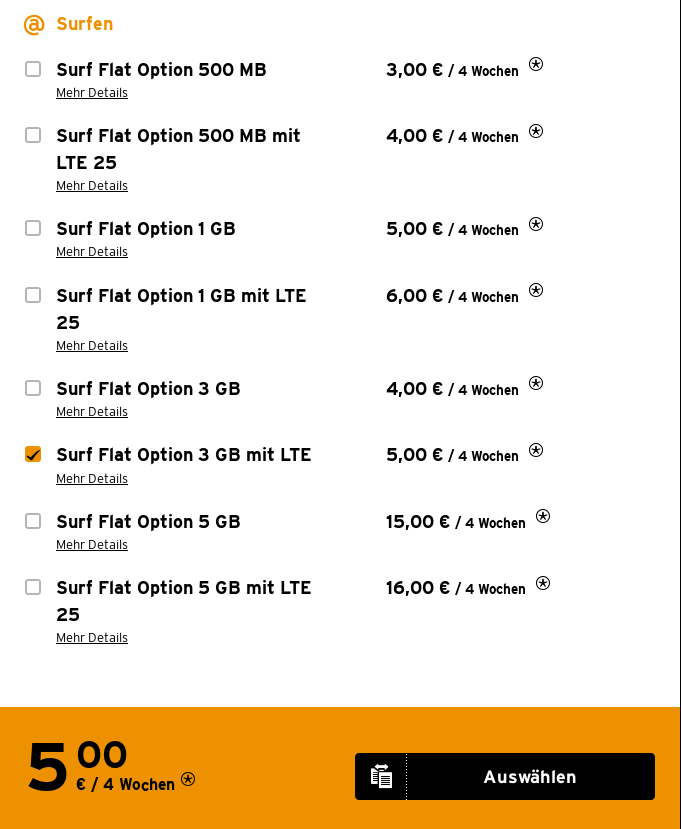Show Mehr Details for Surf Flat Option 3 GB
The height and width of the screenshot is (829, 681).
[92, 412]
